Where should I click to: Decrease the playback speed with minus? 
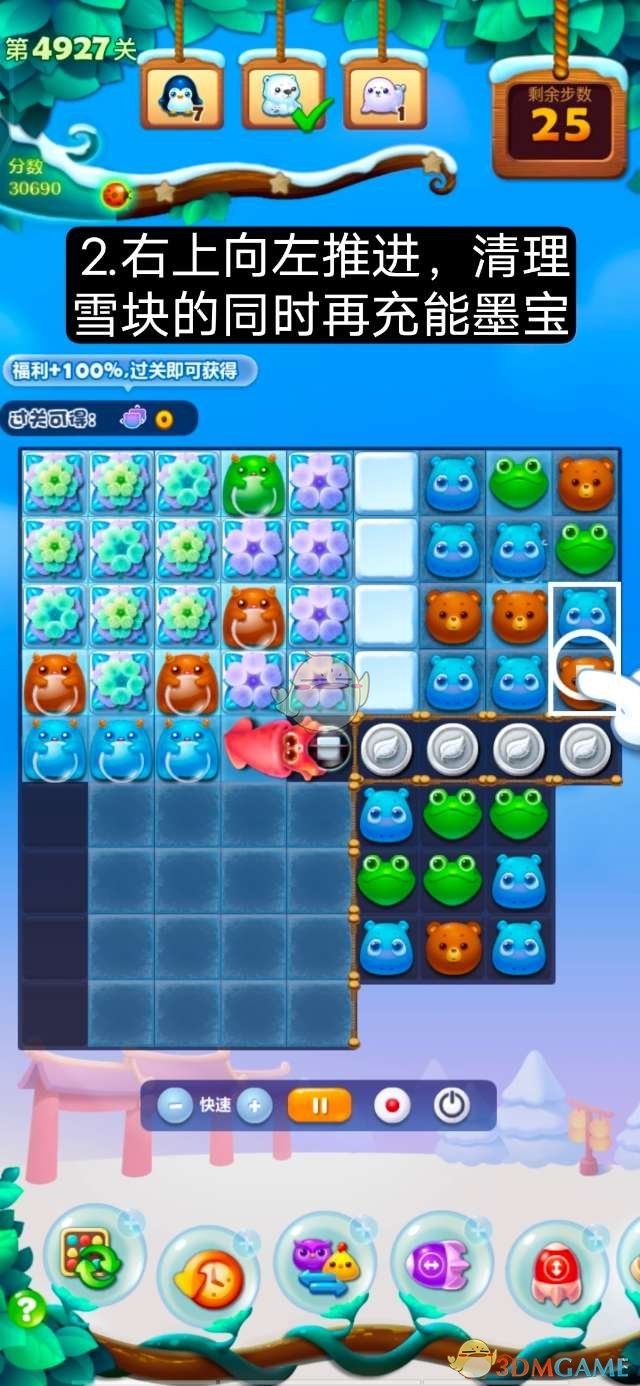point(175,1106)
